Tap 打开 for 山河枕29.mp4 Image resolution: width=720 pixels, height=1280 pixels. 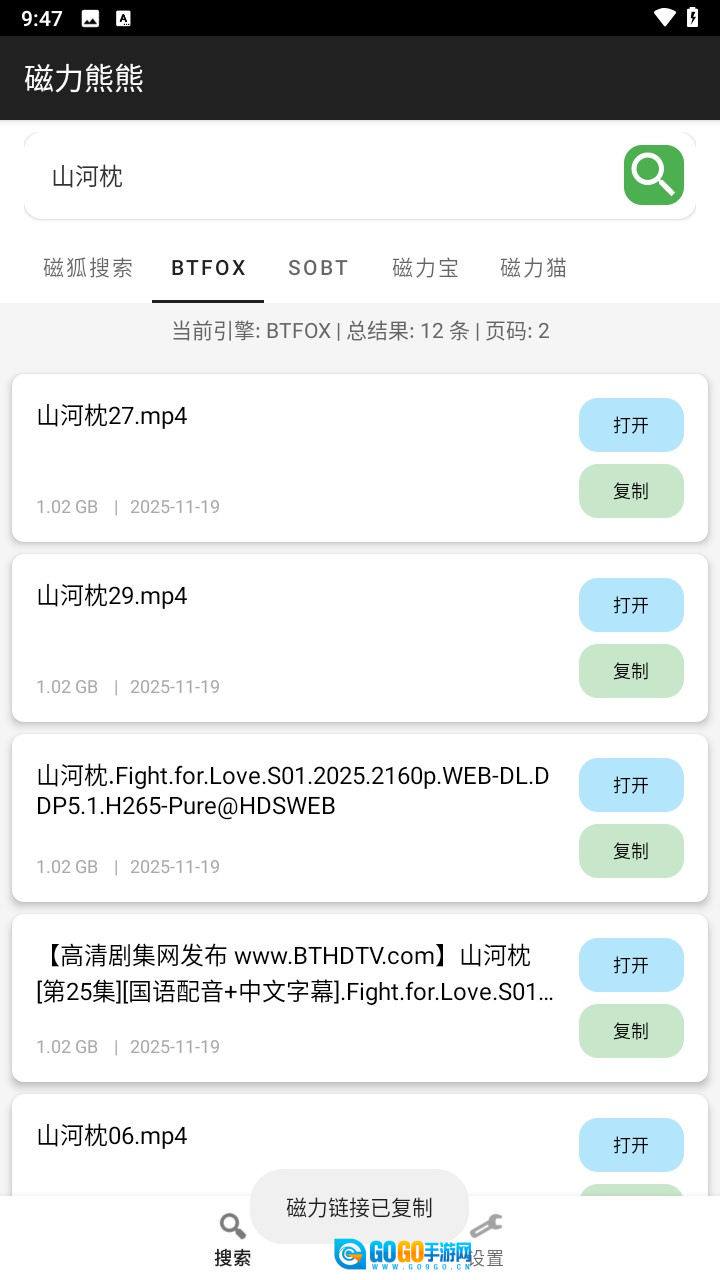click(x=631, y=605)
